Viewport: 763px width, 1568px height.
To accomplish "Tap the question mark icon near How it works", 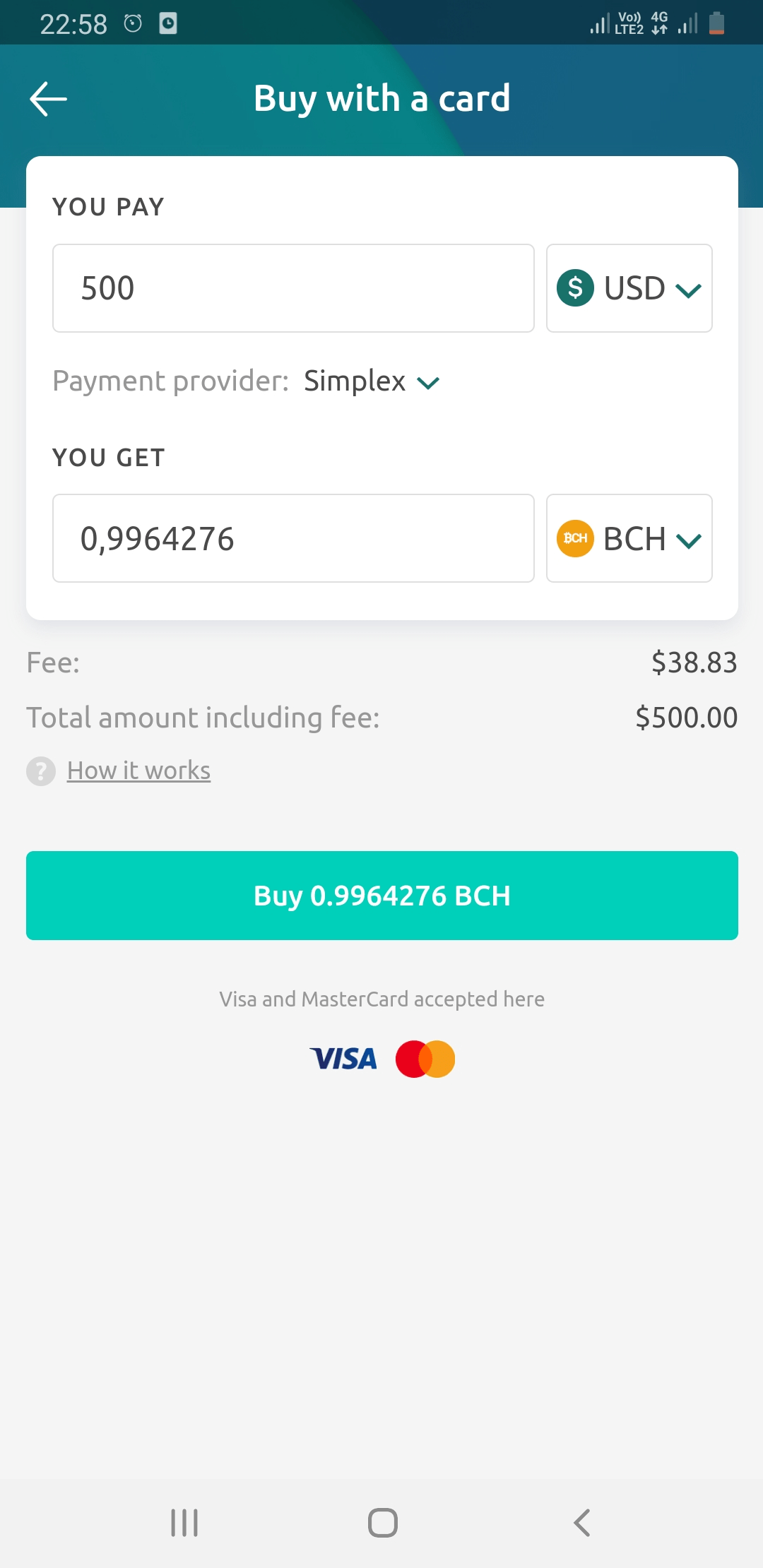I will click(40, 771).
